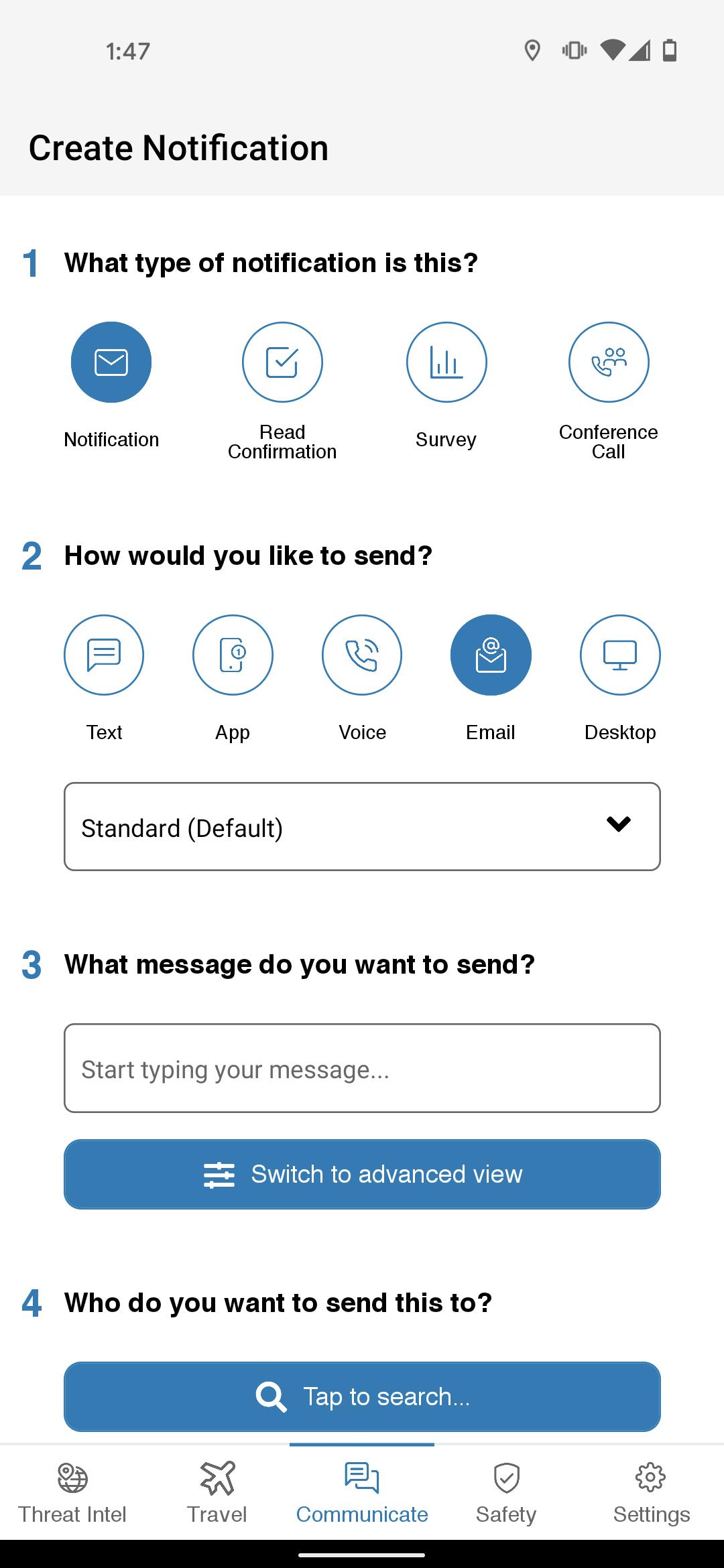Switch to advanced view
The height and width of the screenshot is (1568, 724).
click(x=362, y=1174)
